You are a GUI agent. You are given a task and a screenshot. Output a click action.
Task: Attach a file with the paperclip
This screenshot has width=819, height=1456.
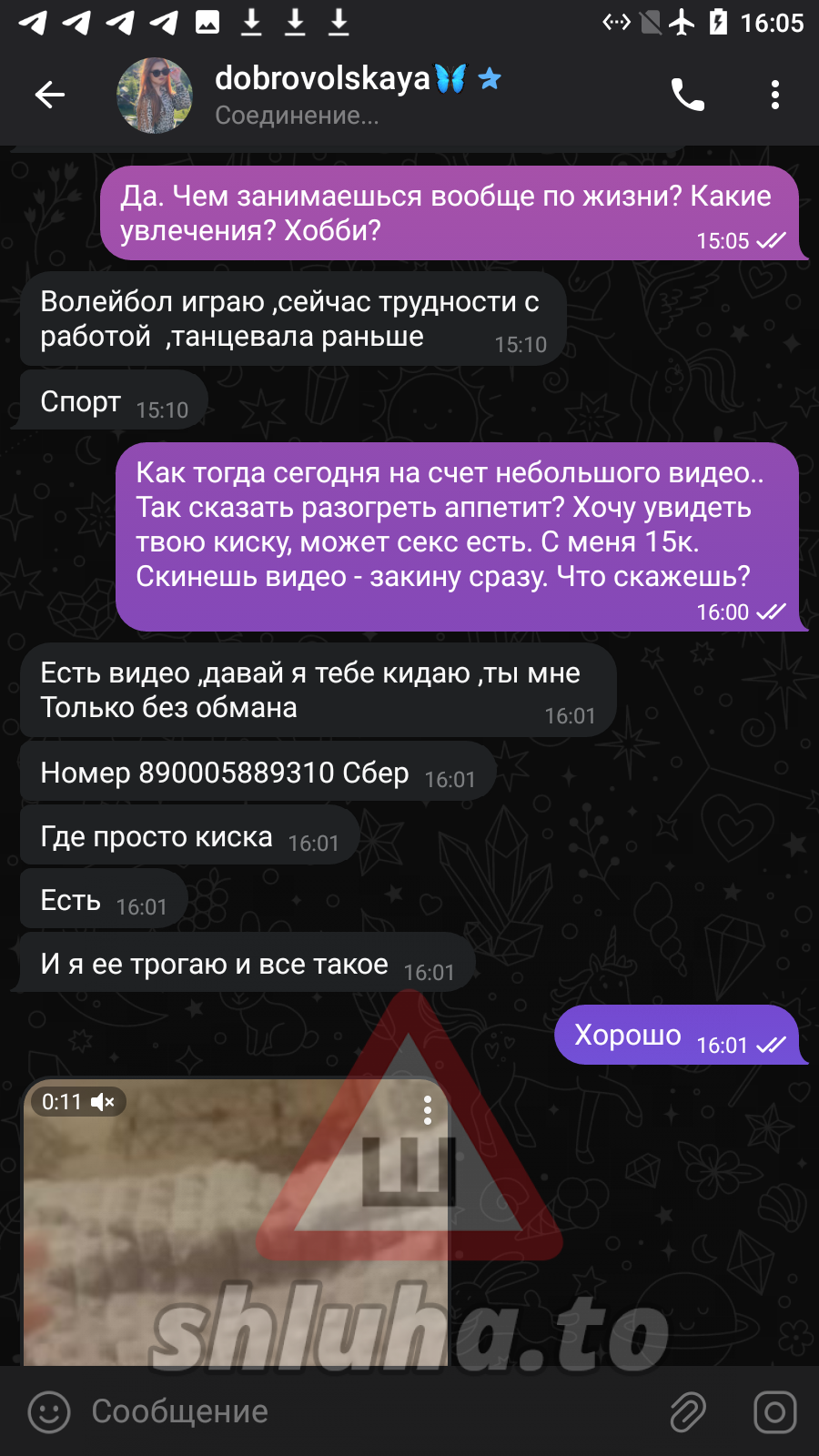pyautogui.click(x=688, y=1412)
